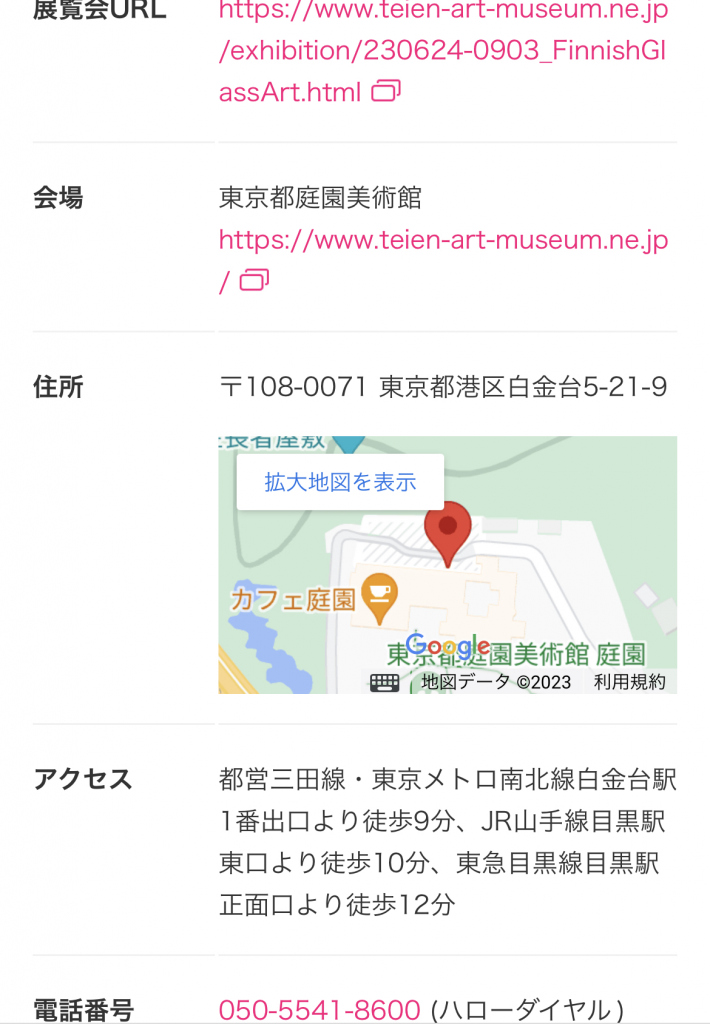This screenshot has width=710, height=1024.
Task: Call the 050-5541-8600 phone number
Action: 319,1008
